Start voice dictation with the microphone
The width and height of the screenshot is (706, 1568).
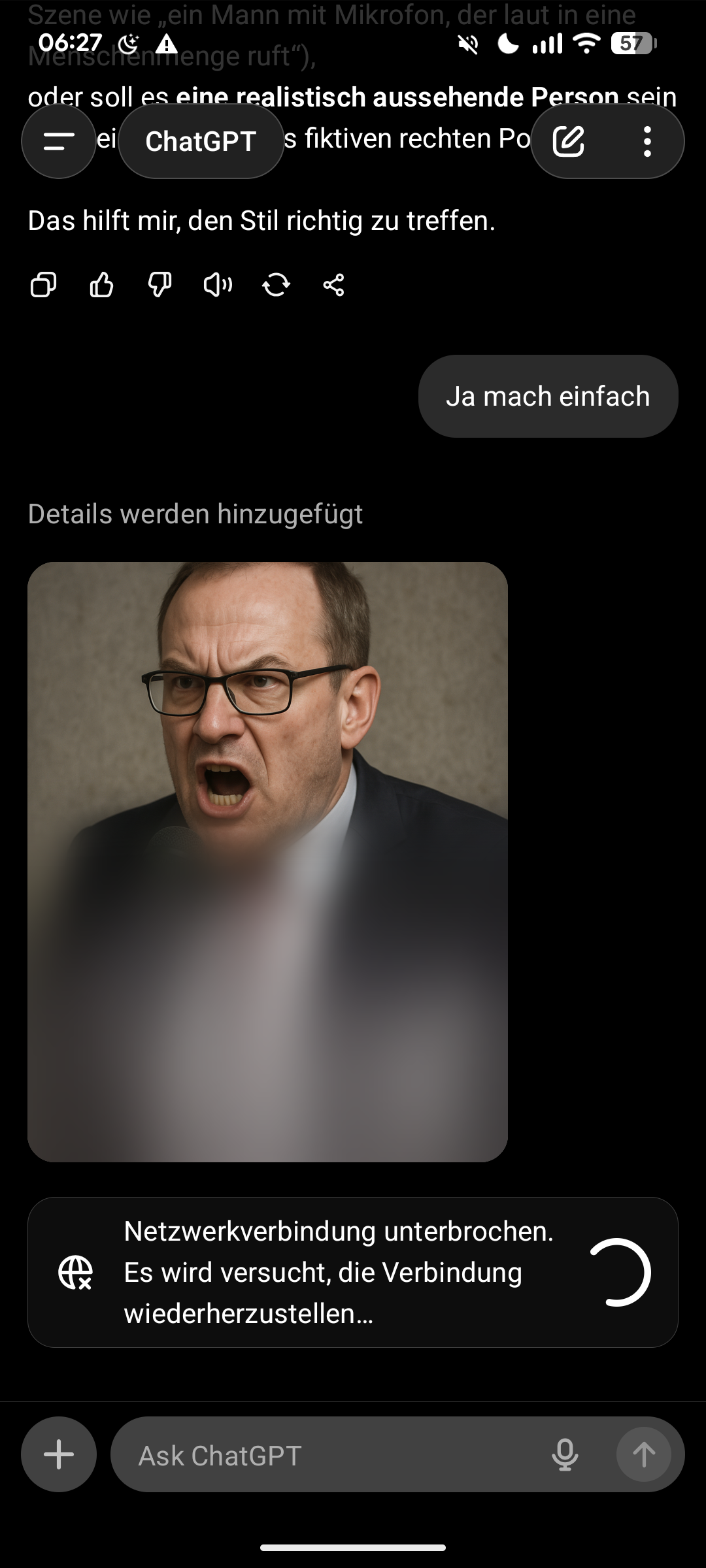click(x=565, y=1454)
